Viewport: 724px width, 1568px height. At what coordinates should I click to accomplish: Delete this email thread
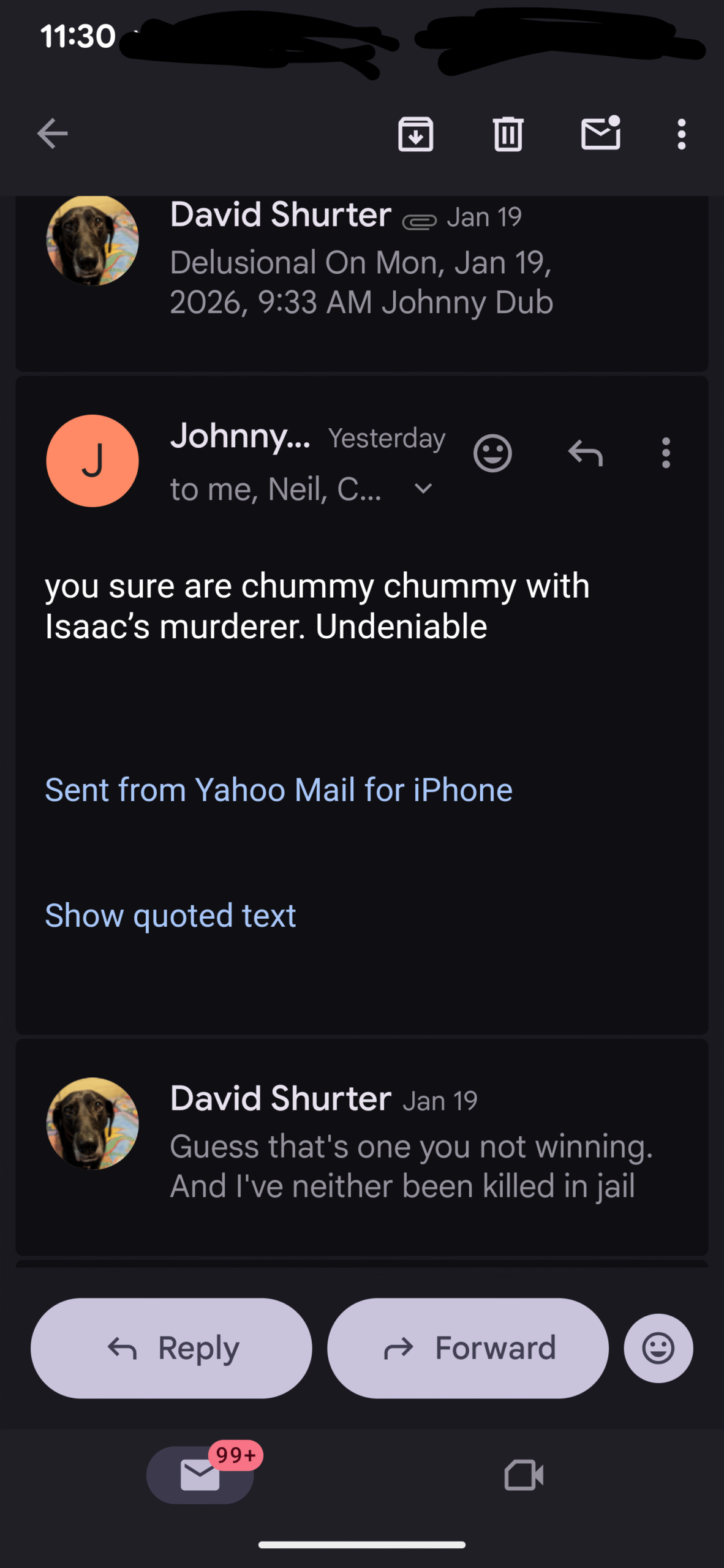click(508, 134)
